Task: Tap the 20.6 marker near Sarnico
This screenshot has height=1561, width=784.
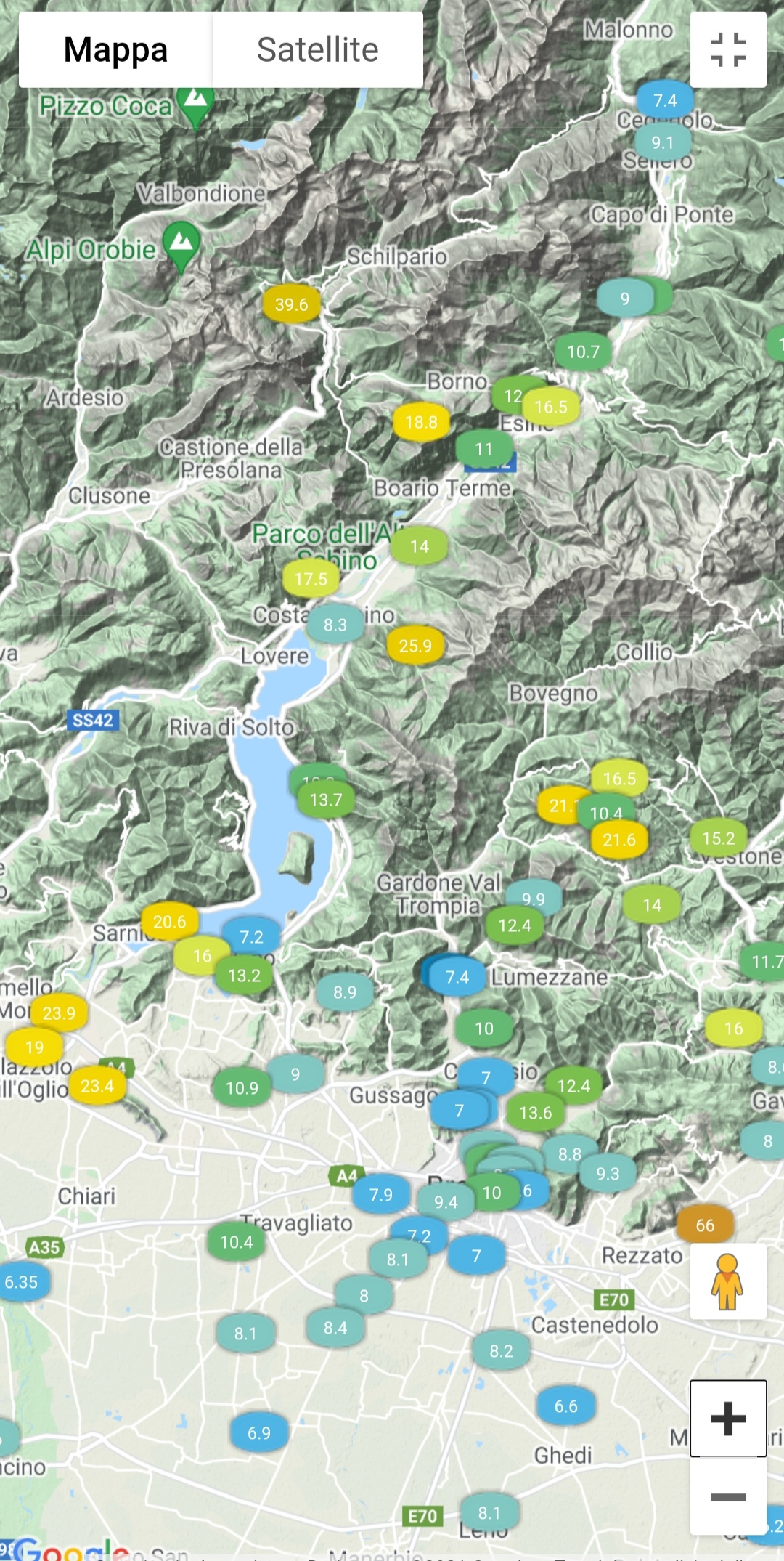Action: coord(170,922)
